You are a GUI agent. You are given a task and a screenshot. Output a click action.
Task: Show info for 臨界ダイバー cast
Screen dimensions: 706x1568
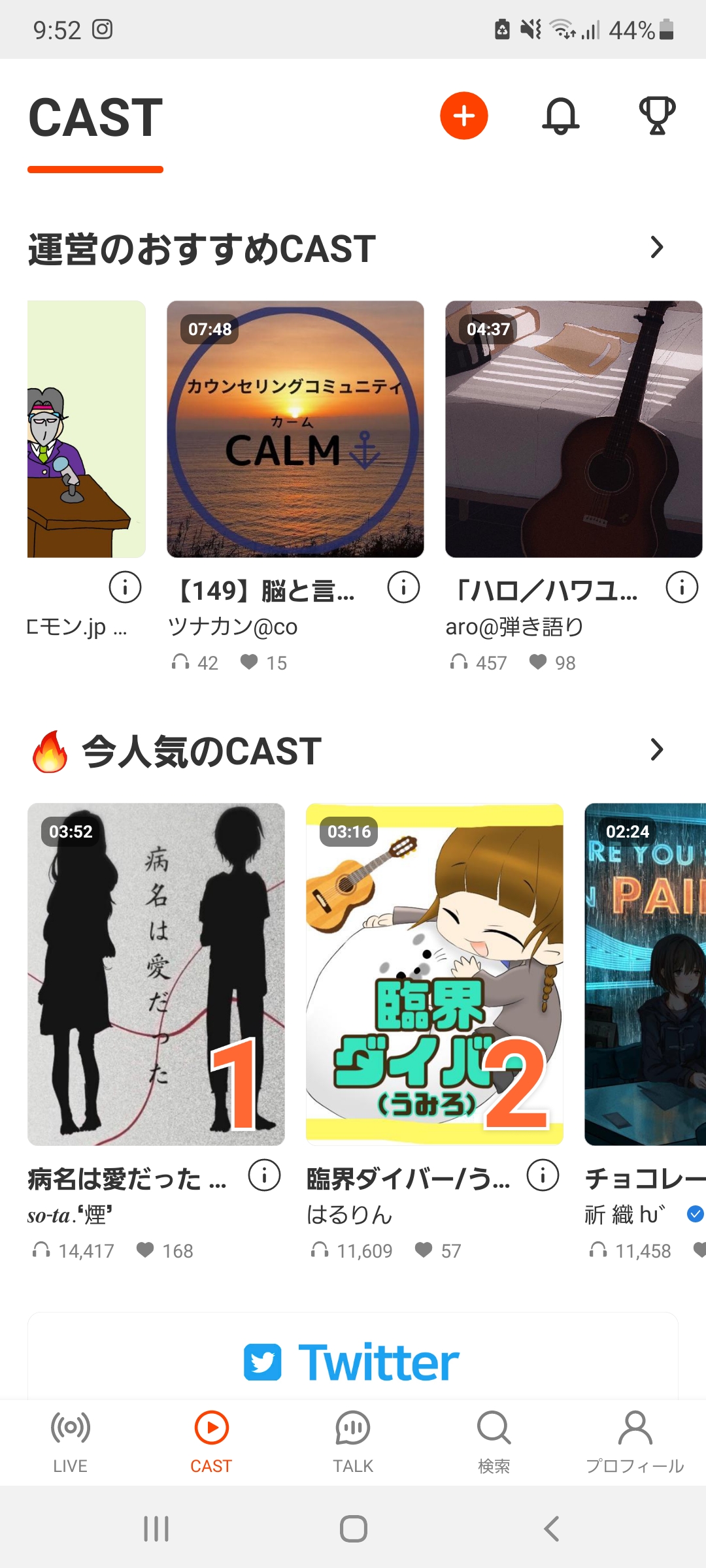coord(543,1176)
